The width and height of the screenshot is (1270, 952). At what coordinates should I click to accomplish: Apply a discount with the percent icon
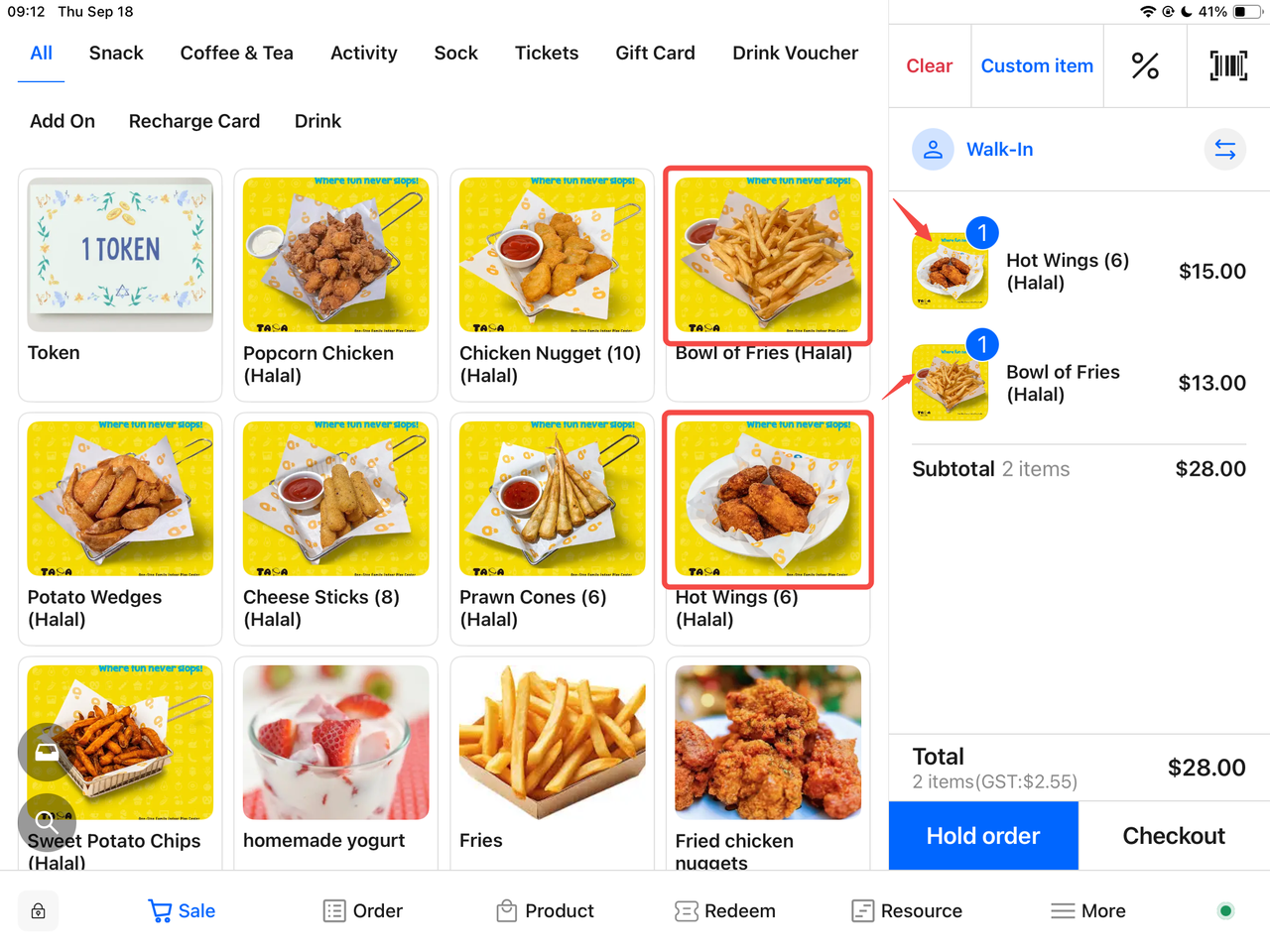tap(1145, 66)
